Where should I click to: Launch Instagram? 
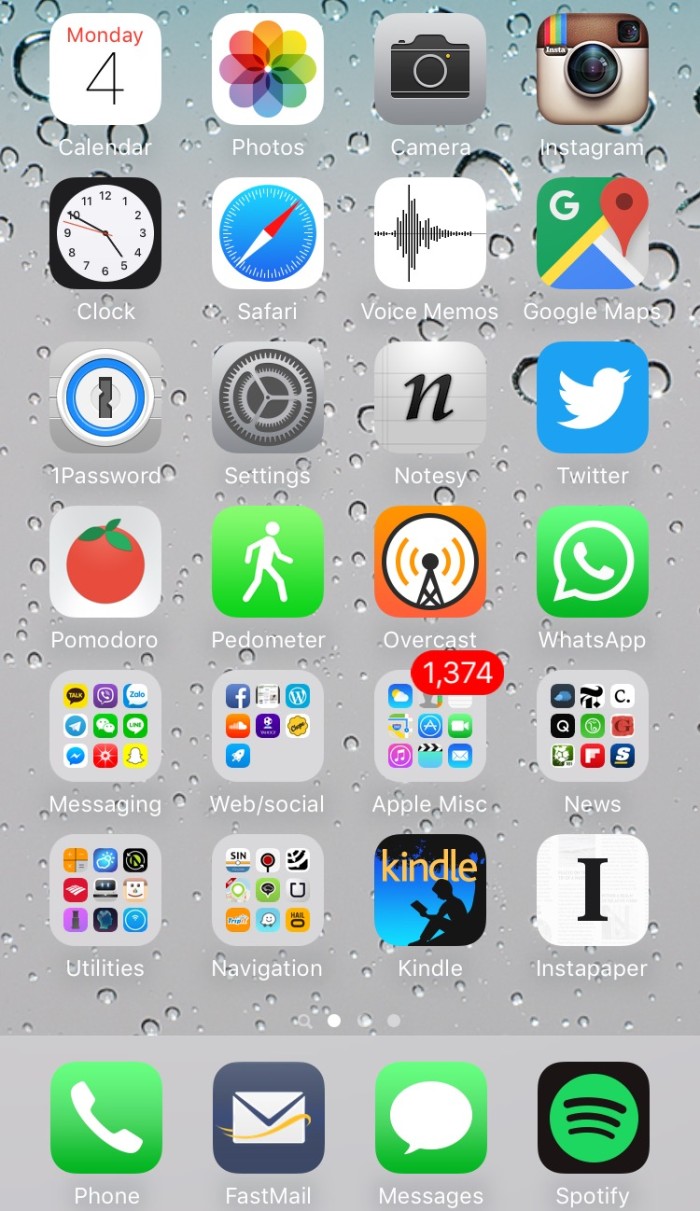(592, 69)
